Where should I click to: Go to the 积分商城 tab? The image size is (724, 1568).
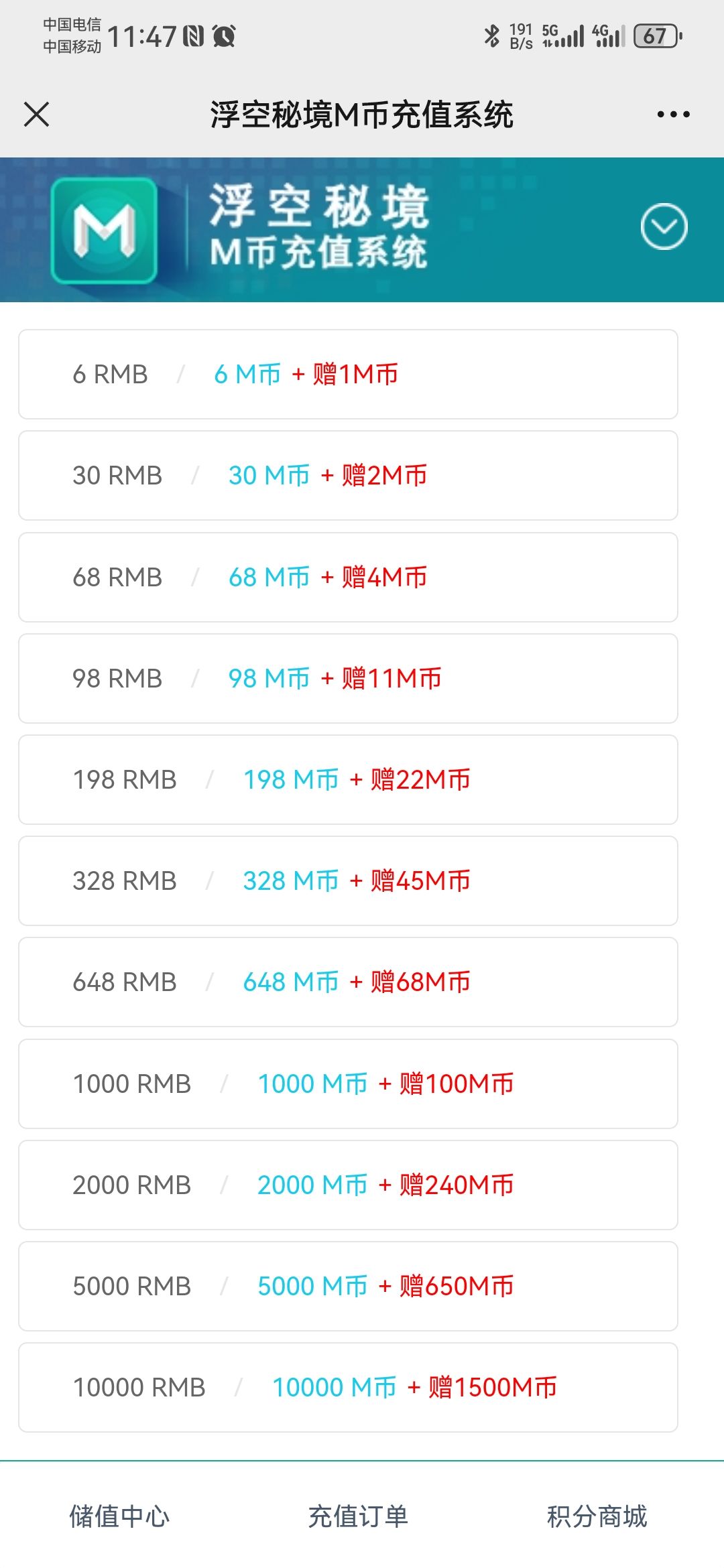coord(597,1516)
